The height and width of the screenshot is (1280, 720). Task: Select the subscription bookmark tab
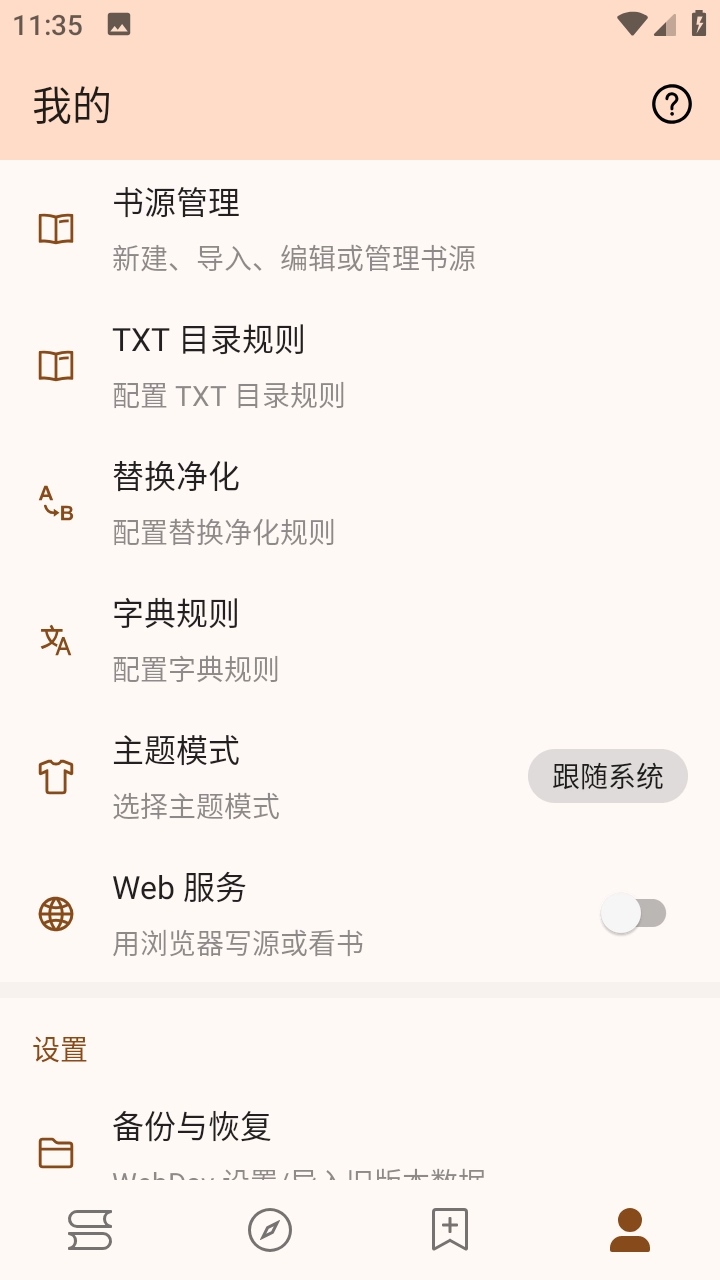click(x=450, y=1231)
